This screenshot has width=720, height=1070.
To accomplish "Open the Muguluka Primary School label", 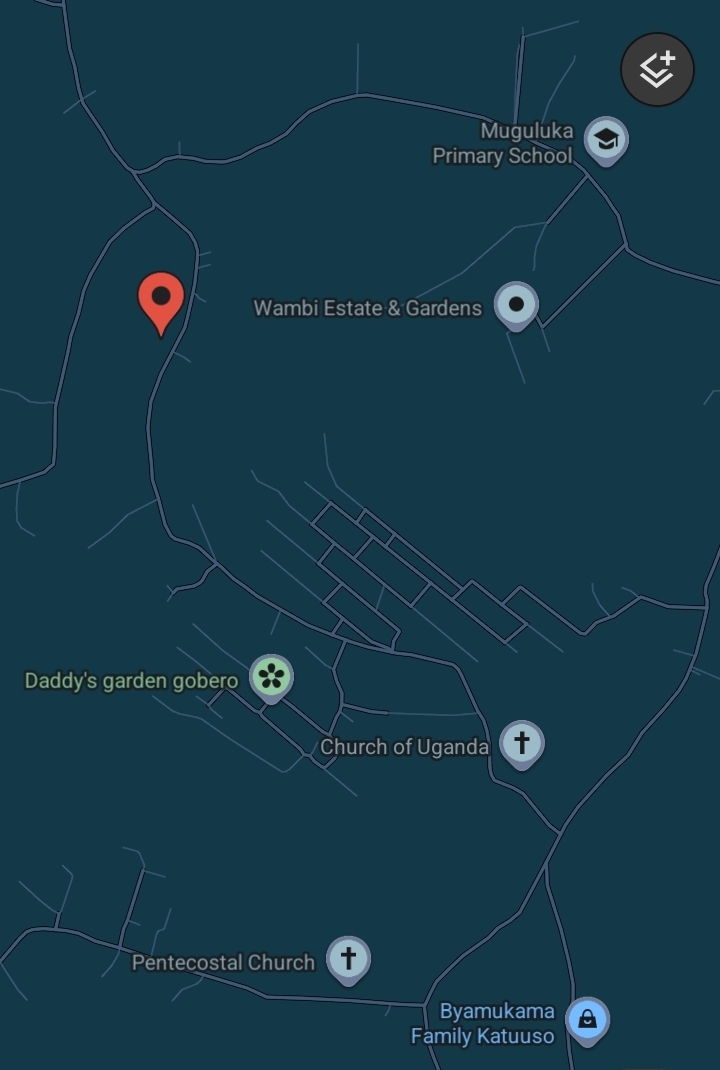I will pyautogui.click(x=502, y=143).
